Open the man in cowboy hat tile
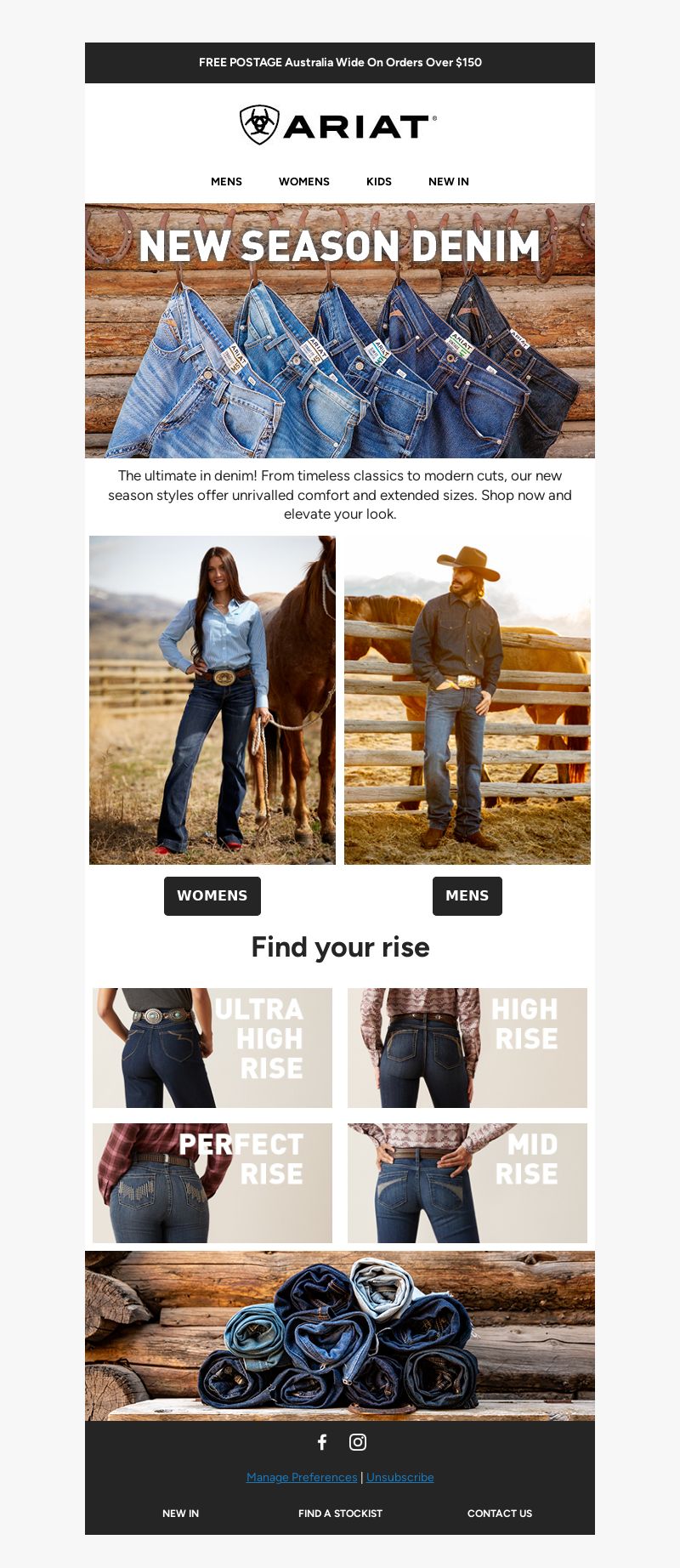 point(467,700)
